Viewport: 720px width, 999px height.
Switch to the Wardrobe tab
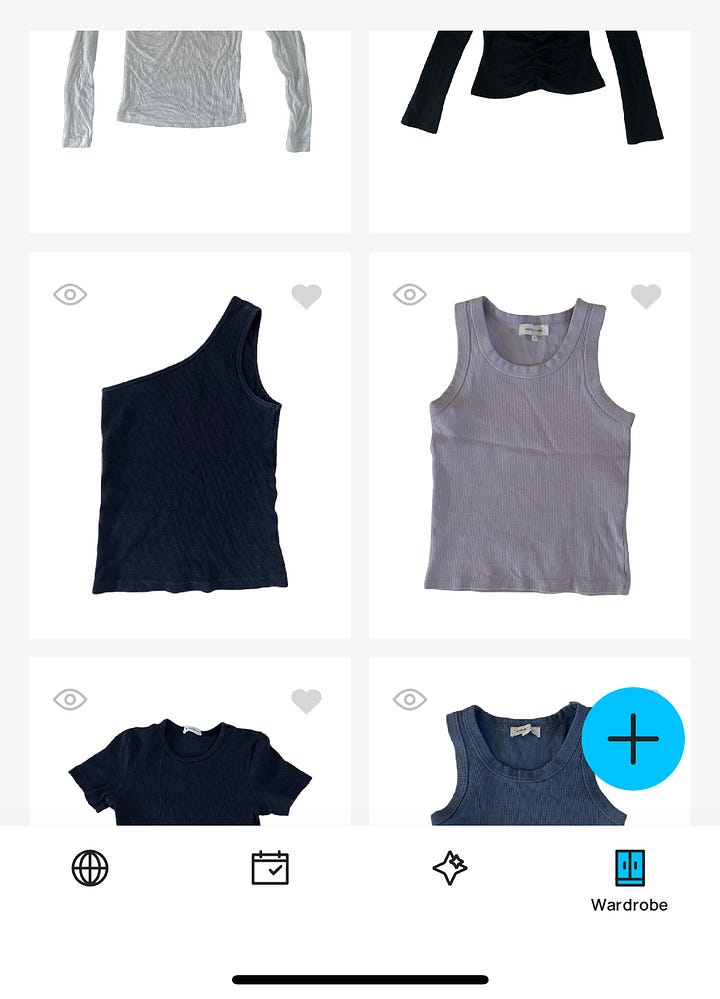coord(630,881)
